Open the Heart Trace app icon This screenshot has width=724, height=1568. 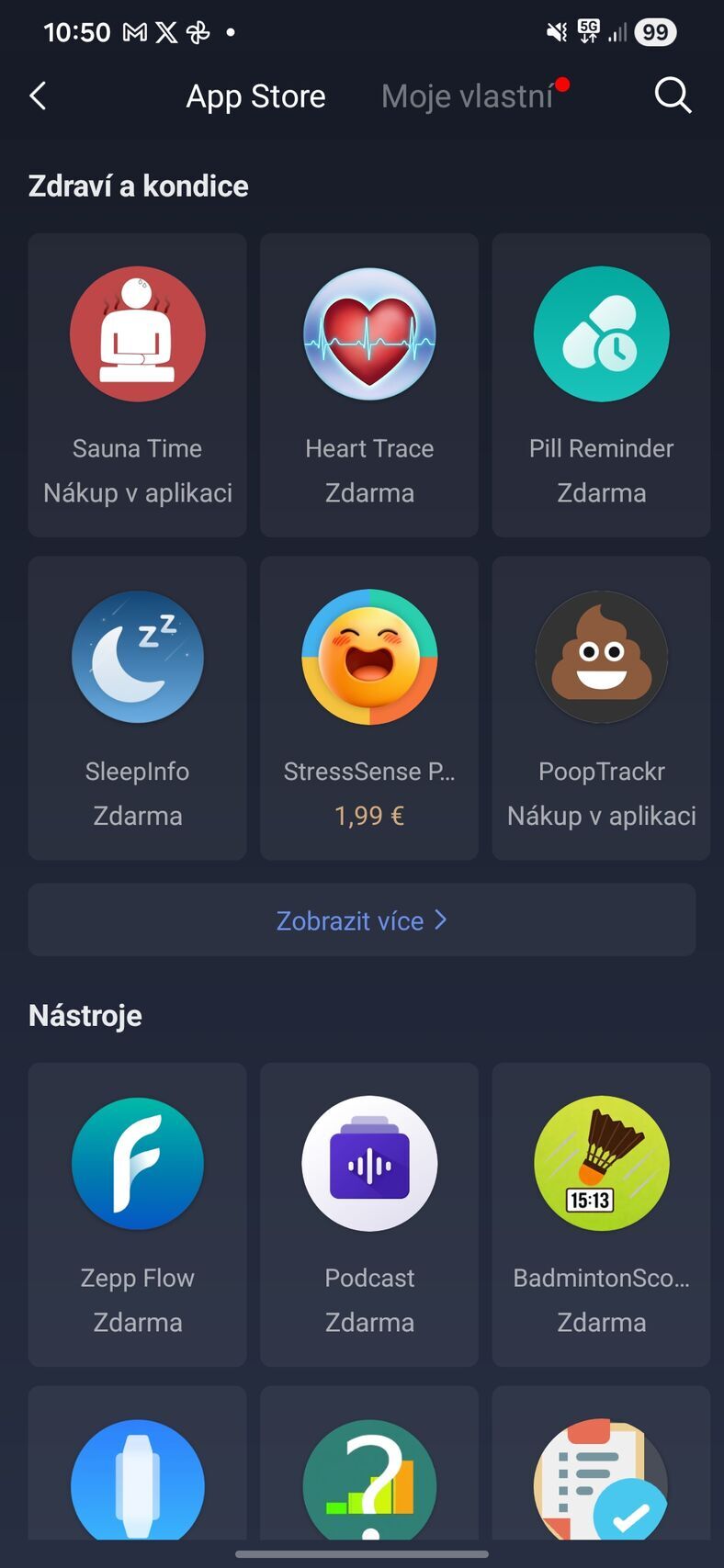368,333
